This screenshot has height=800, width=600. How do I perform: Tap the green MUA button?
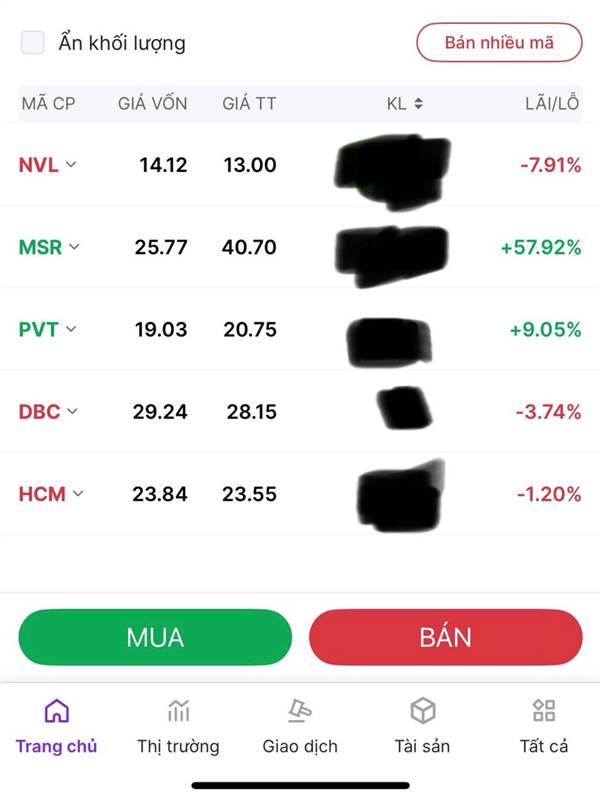155,637
